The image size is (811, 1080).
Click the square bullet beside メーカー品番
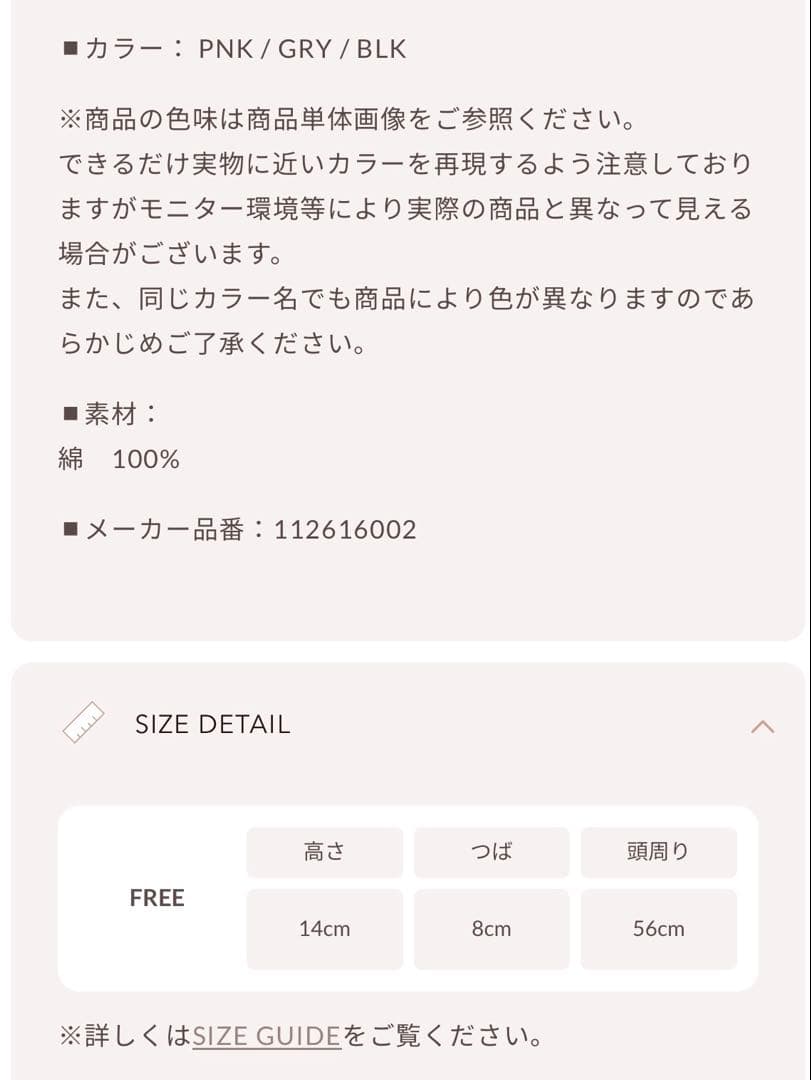(70, 529)
